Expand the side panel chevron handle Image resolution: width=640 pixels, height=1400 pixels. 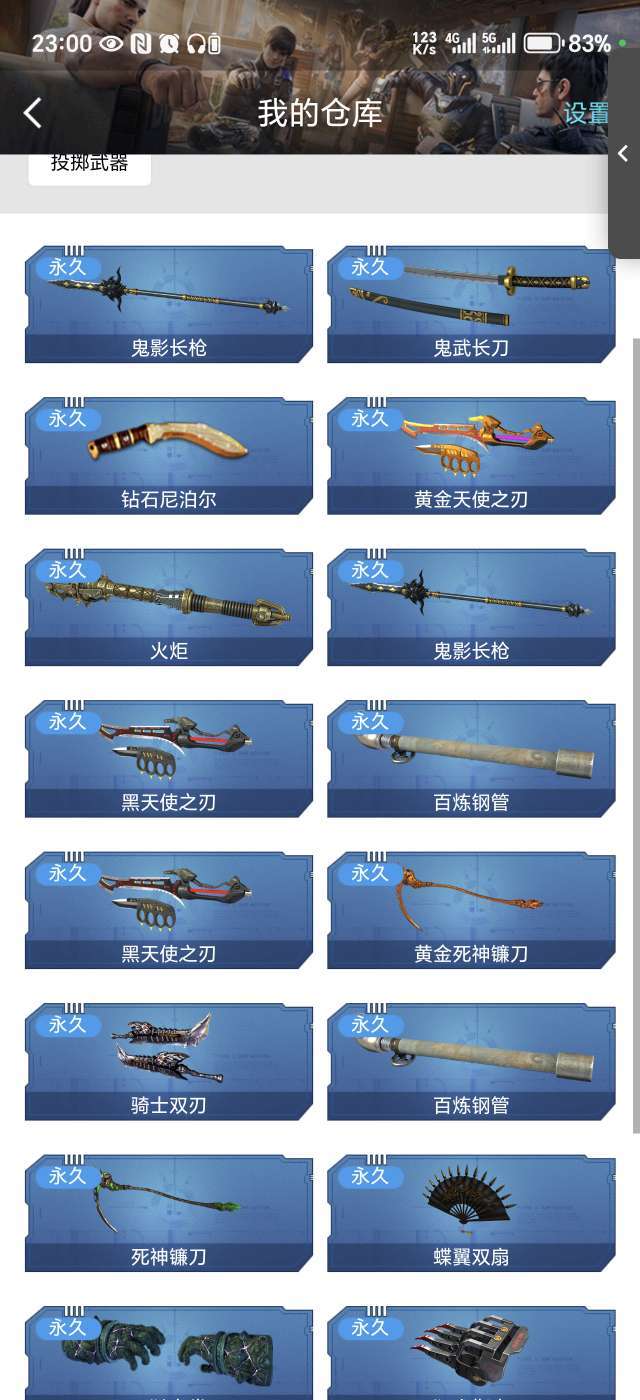pyautogui.click(x=623, y=154)
